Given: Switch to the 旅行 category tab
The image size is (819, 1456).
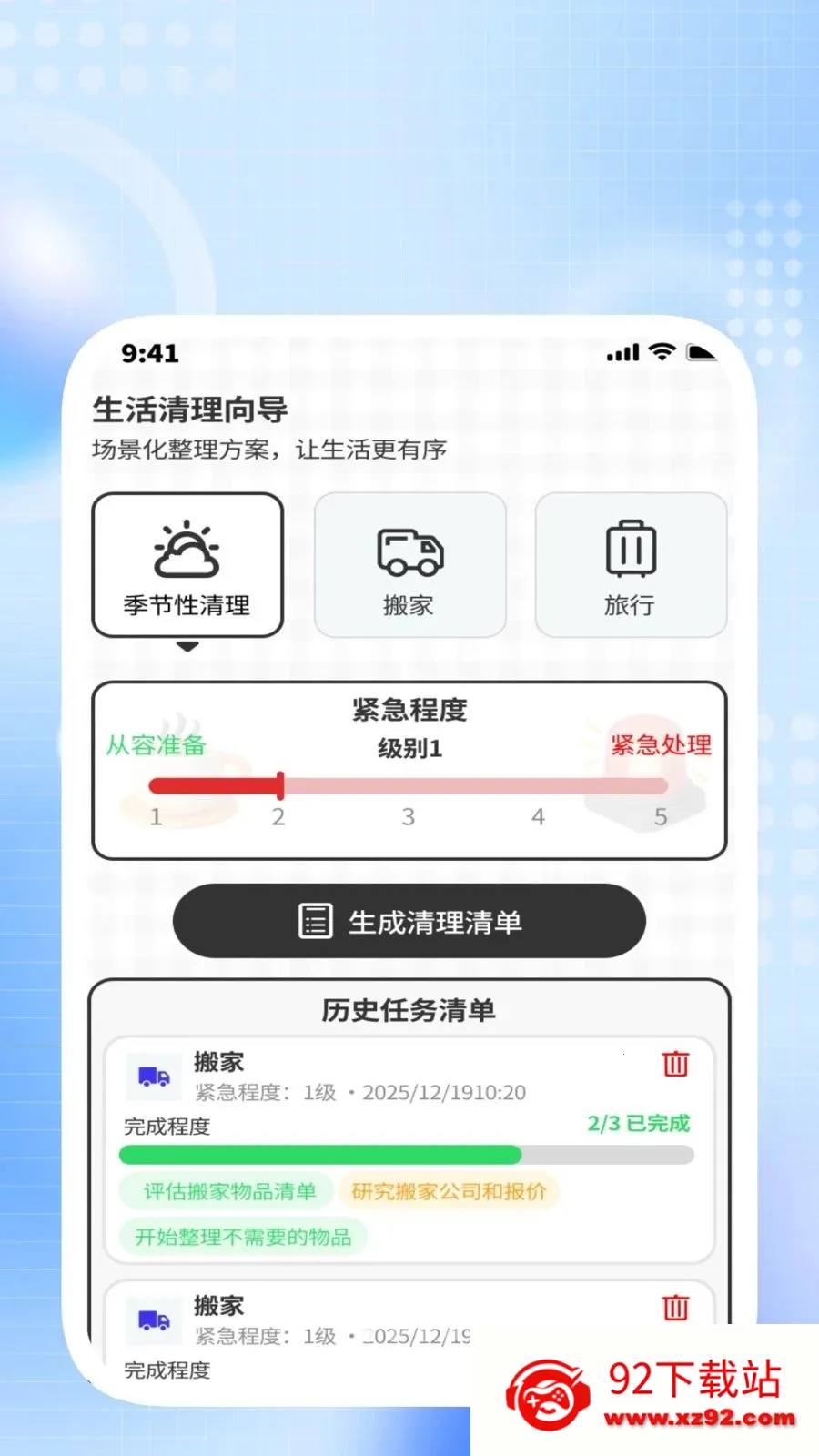Looking at the screenshot, I should [x=630, y=564].
